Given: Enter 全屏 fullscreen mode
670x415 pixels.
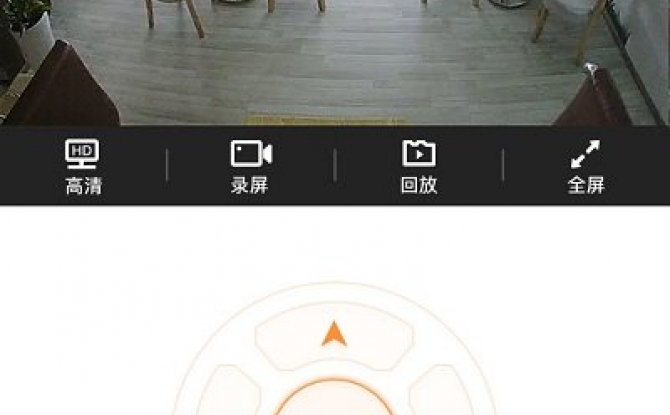Looking at the screenshot, I should pos(586,166).
